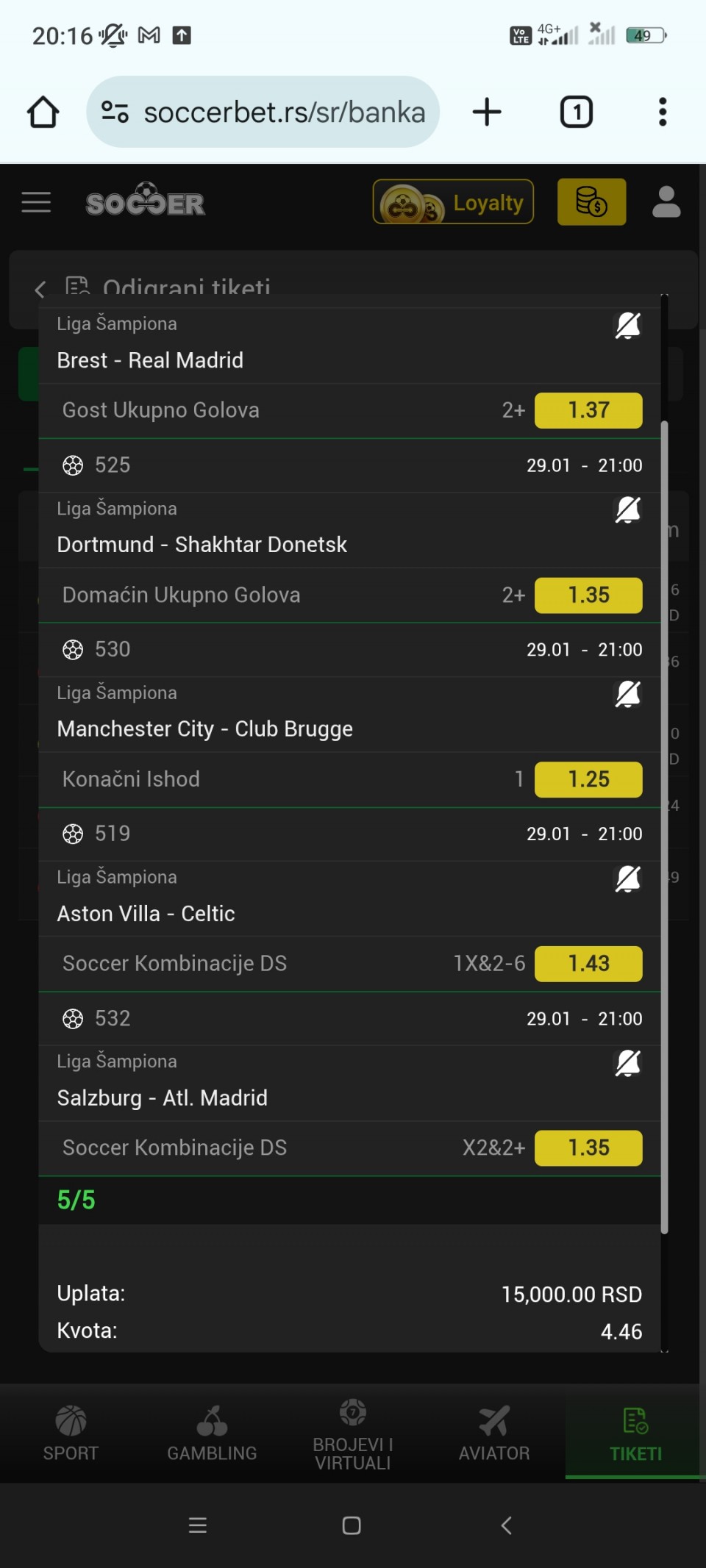Toggle notification bell for Dortmund - Shakhtar Donetsk
The image size is (706, 1568).
tap(628, 510)
